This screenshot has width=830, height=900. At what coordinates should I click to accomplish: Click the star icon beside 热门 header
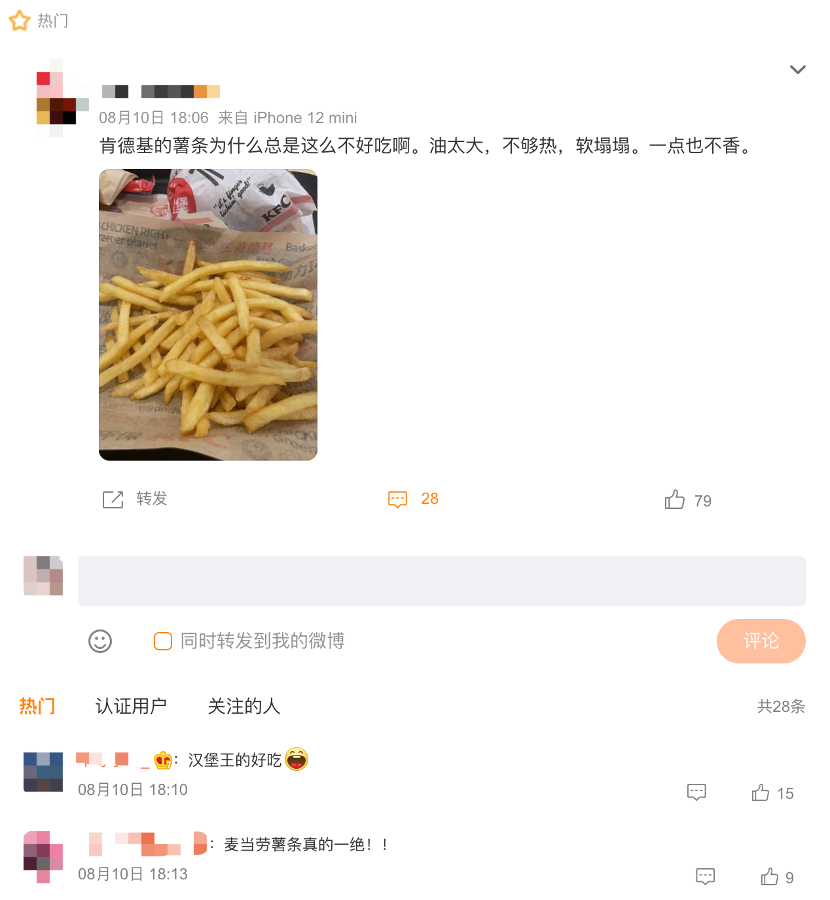[x=20, y=20]
